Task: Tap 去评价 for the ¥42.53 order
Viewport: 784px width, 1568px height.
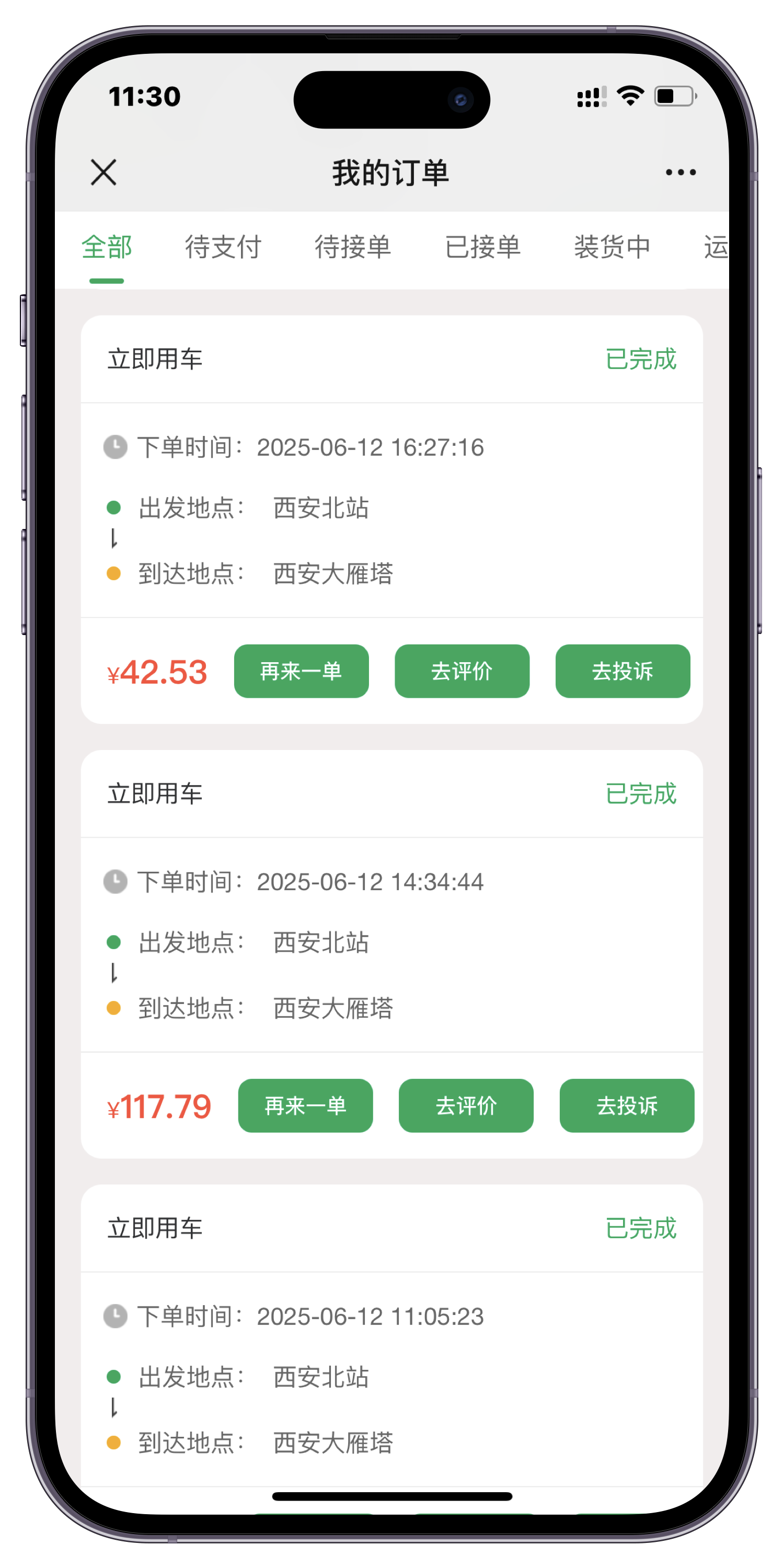Action: tap(462, 671)
